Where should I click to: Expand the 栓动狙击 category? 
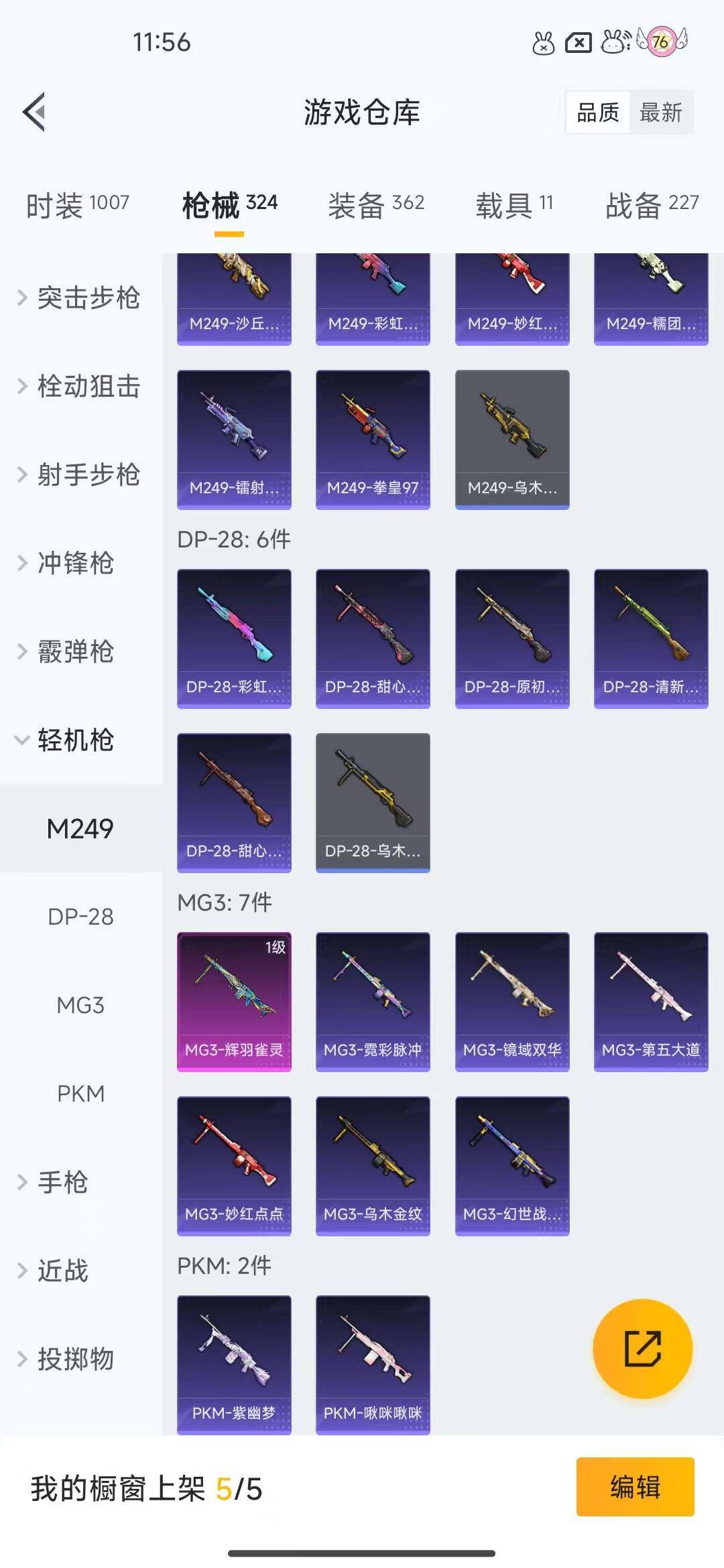[80, 386]
